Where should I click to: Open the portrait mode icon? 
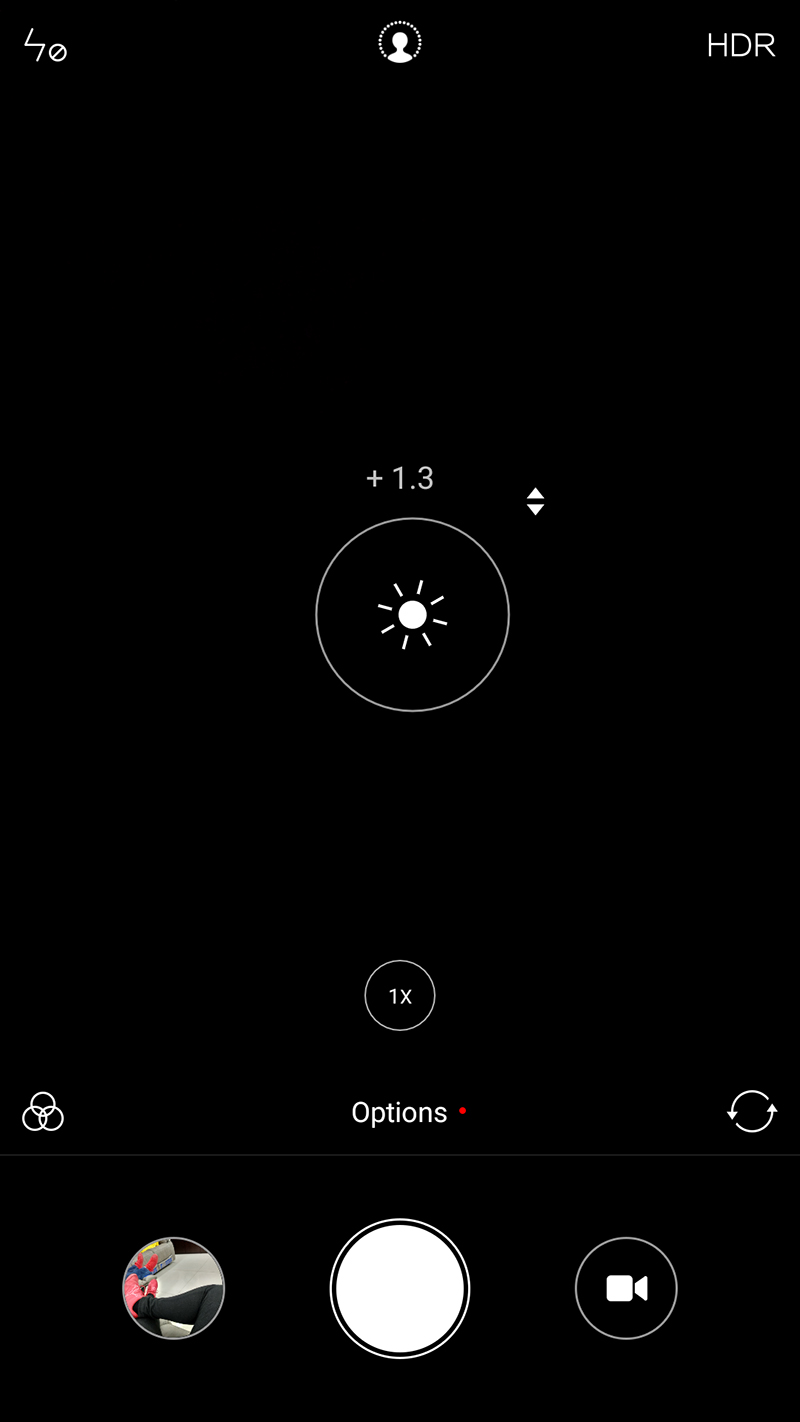[400, 44]
